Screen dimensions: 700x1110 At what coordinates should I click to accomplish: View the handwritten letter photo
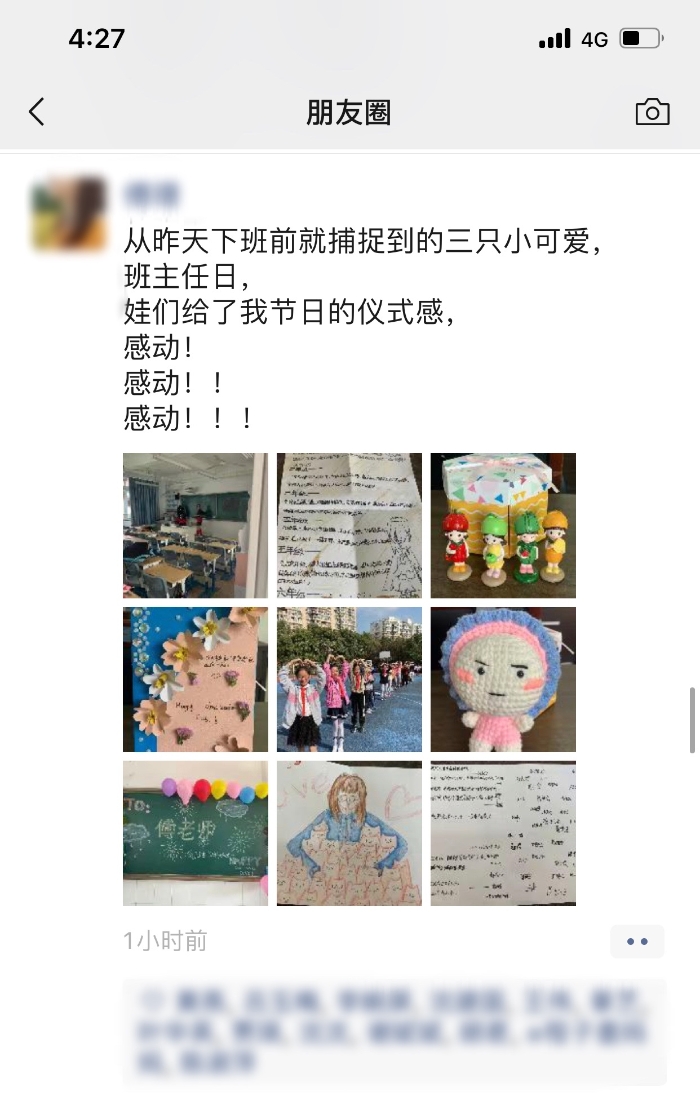point(349,525)
